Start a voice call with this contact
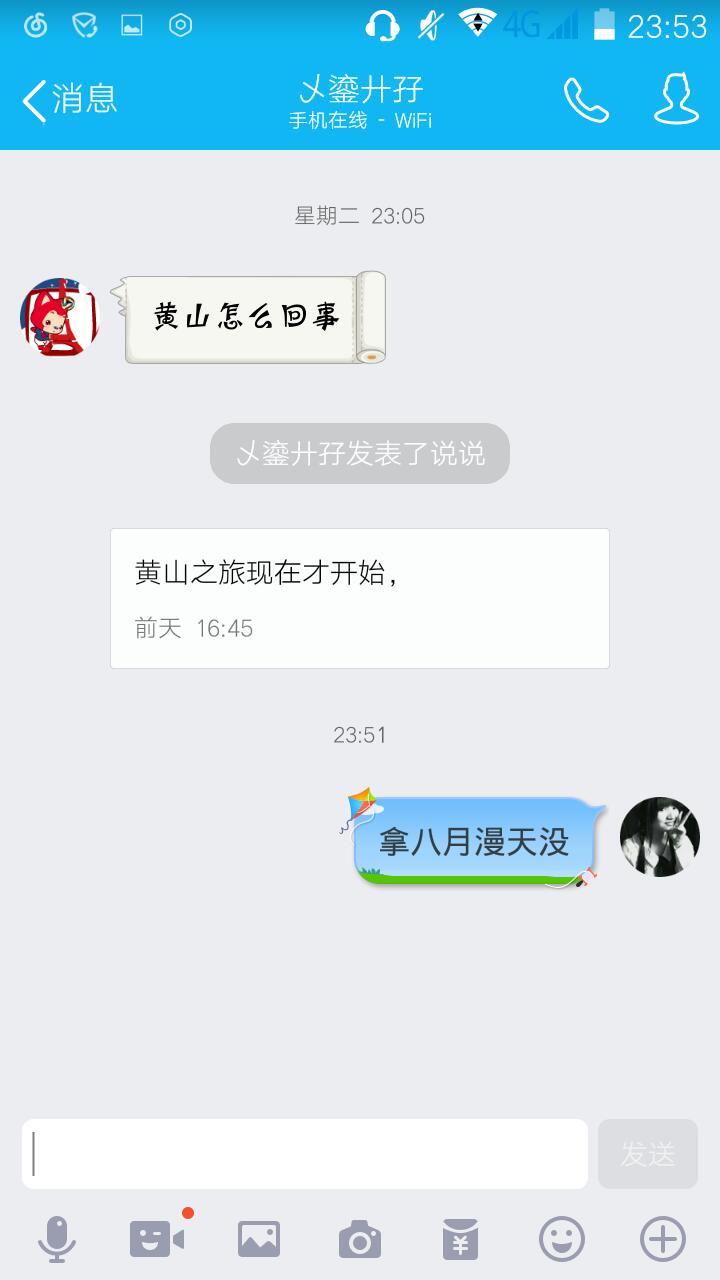720x1280 pixels. coord(586,99)
